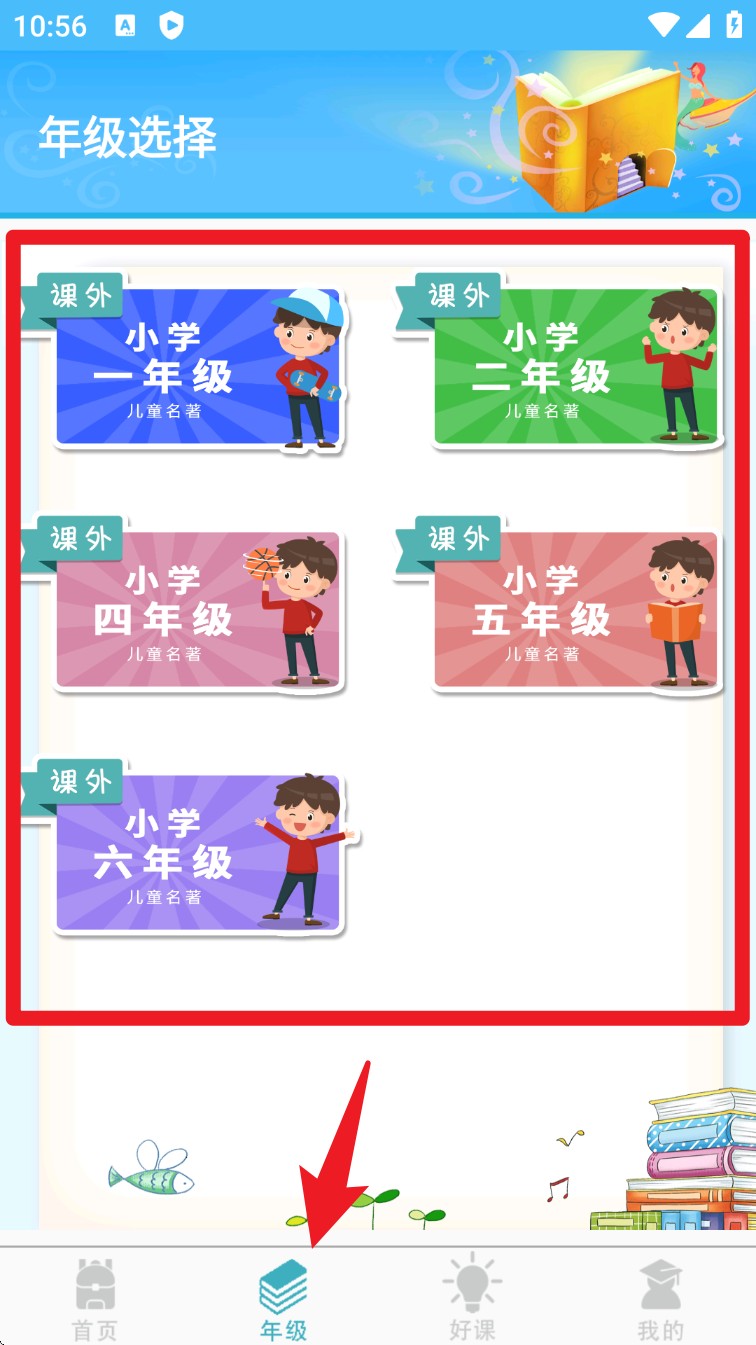Viewport: 756px width, 1345px height.
Task: Go to the 好课 tab
Action: pyautogui.click(x=472, y=1299)
